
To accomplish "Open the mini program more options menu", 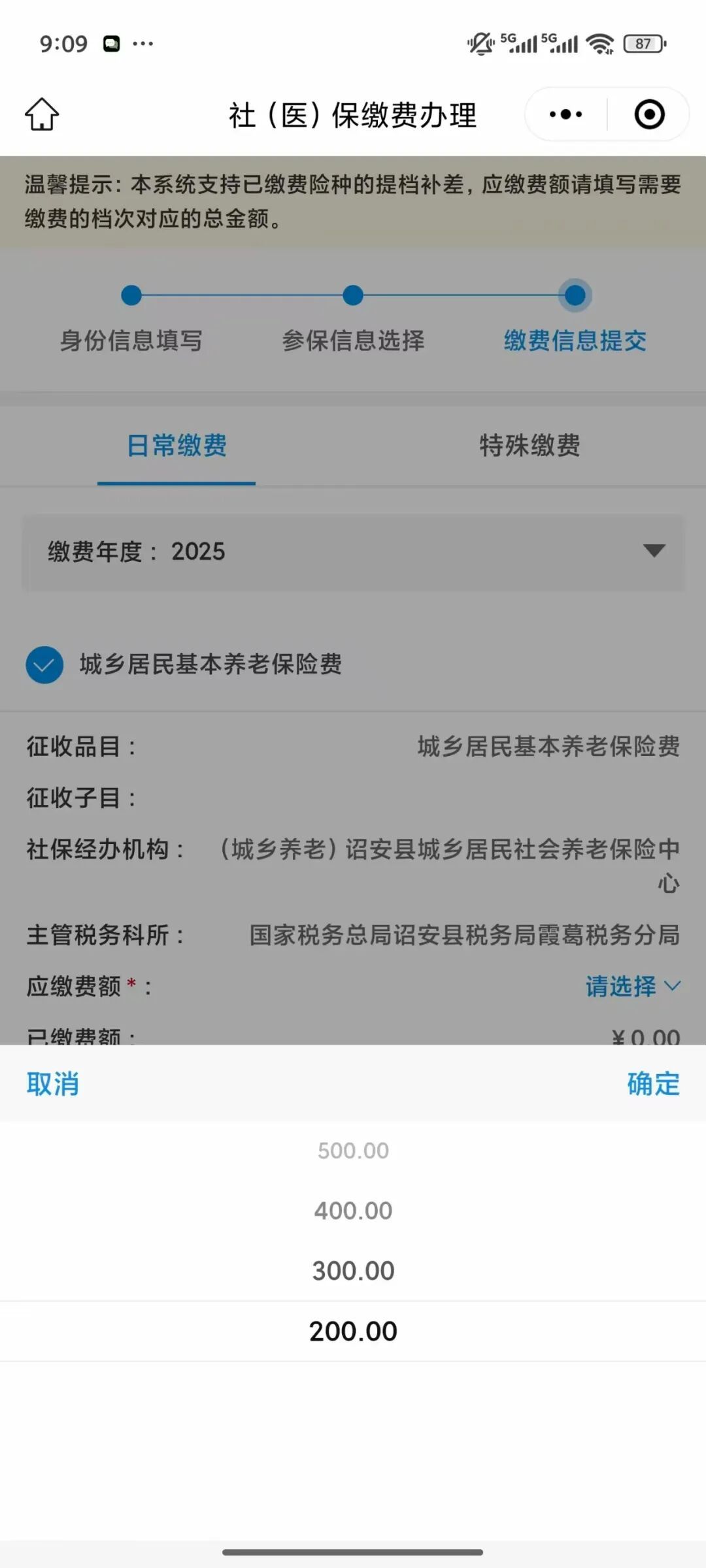I will point(566,114).
